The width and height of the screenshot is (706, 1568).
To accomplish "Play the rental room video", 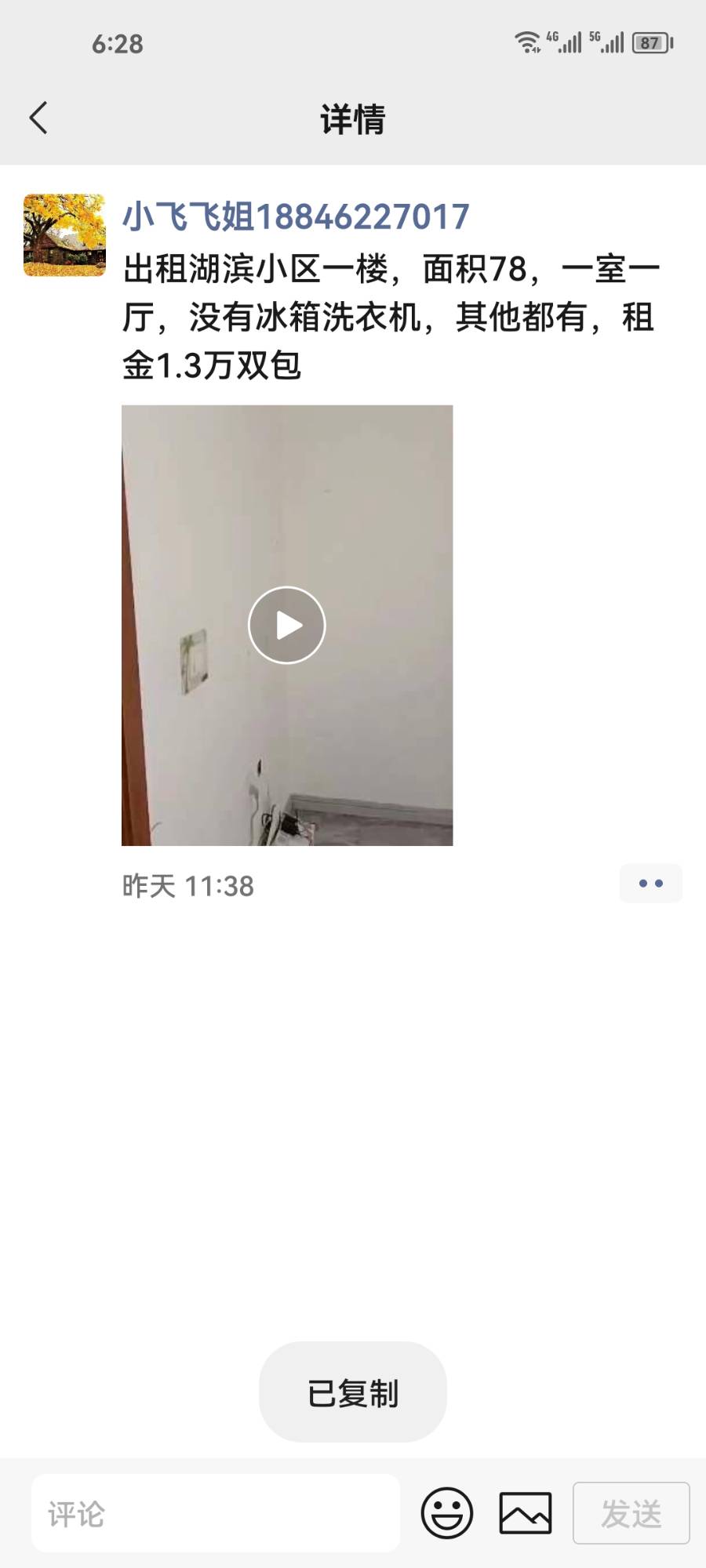I will click(x=287, y=625).
